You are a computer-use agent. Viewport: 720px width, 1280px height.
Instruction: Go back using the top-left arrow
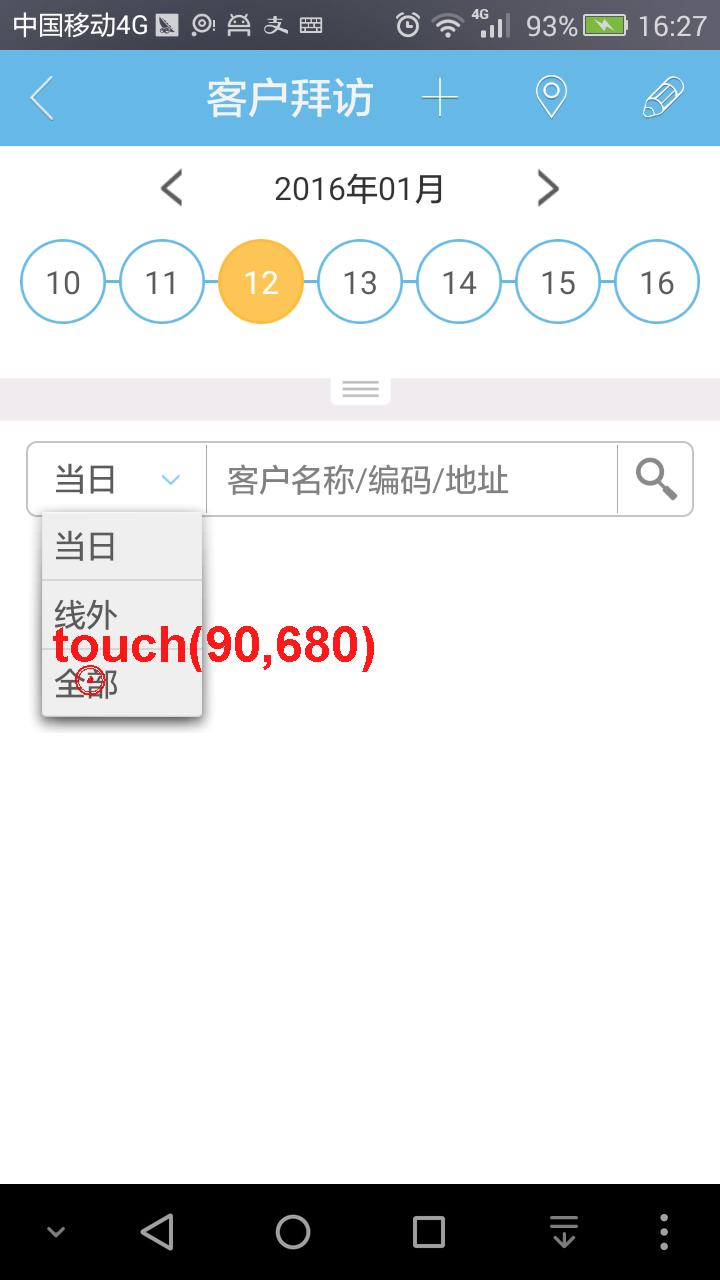point(42,98)
